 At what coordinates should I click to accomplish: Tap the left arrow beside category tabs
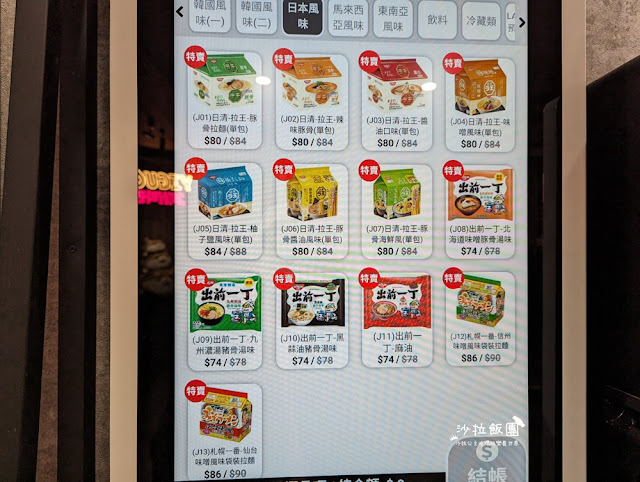click(x=178, y=12)
